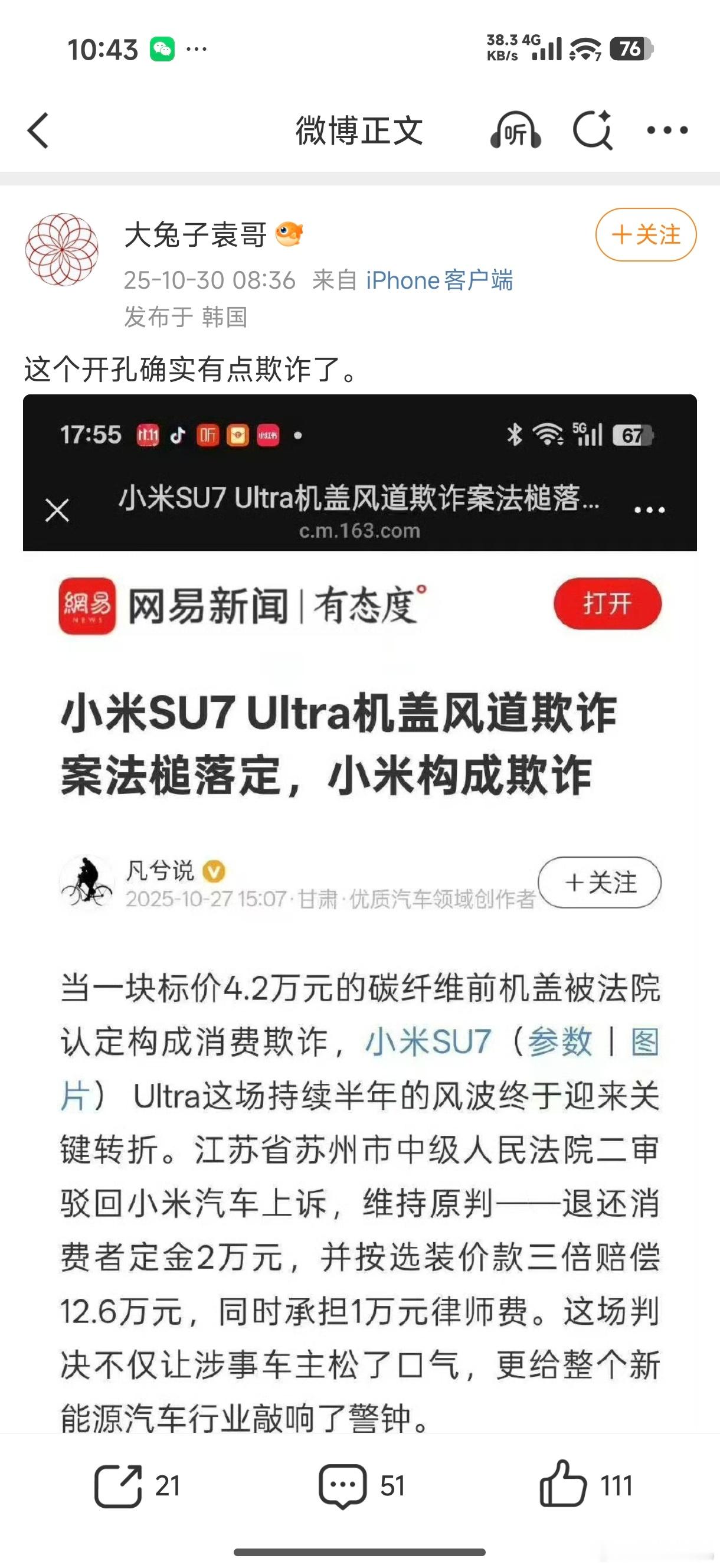Tap the red 打开 button to open the app

point(606,603)
